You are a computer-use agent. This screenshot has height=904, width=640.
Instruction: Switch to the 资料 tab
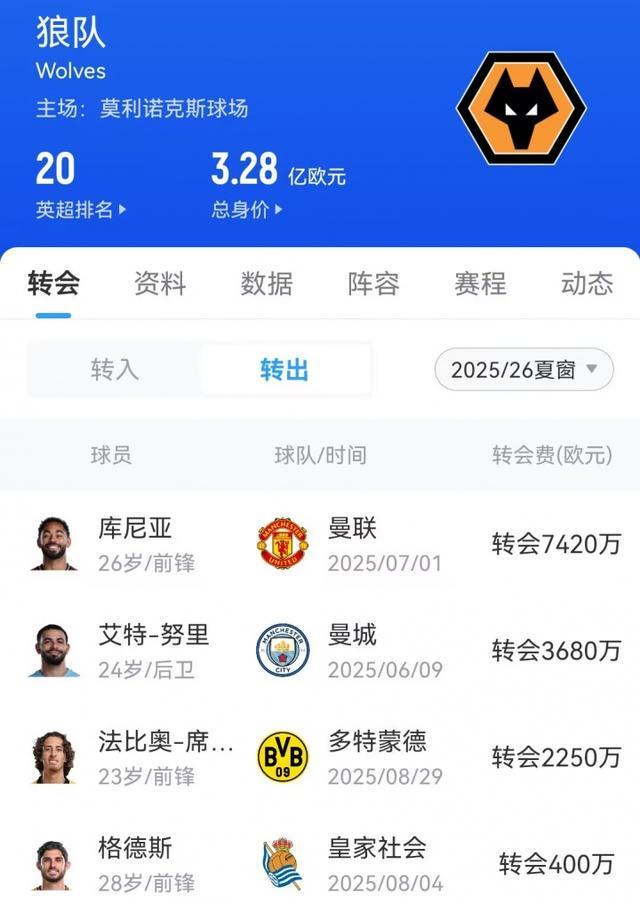[160, 283]
